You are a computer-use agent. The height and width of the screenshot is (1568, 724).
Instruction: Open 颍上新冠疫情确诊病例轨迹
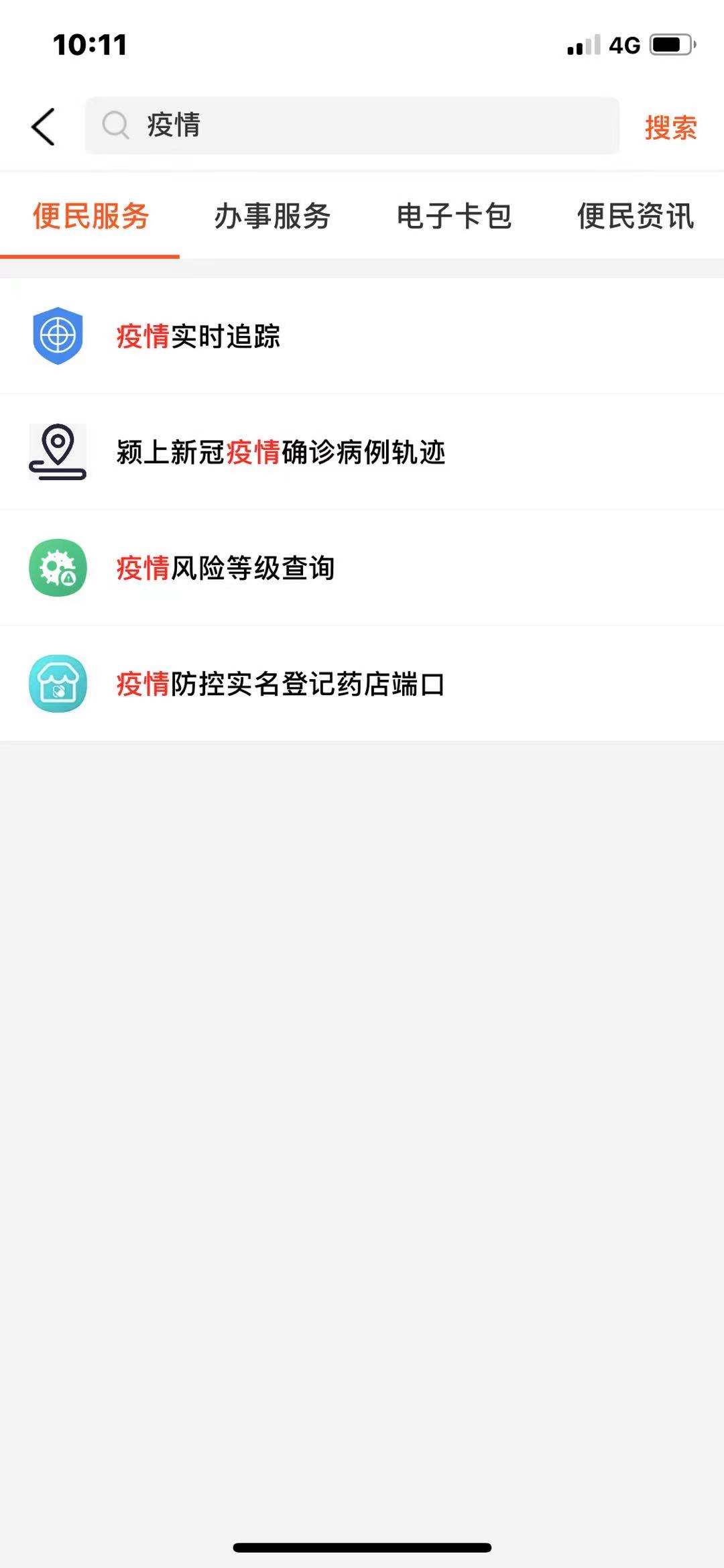[x=280, y=453]
